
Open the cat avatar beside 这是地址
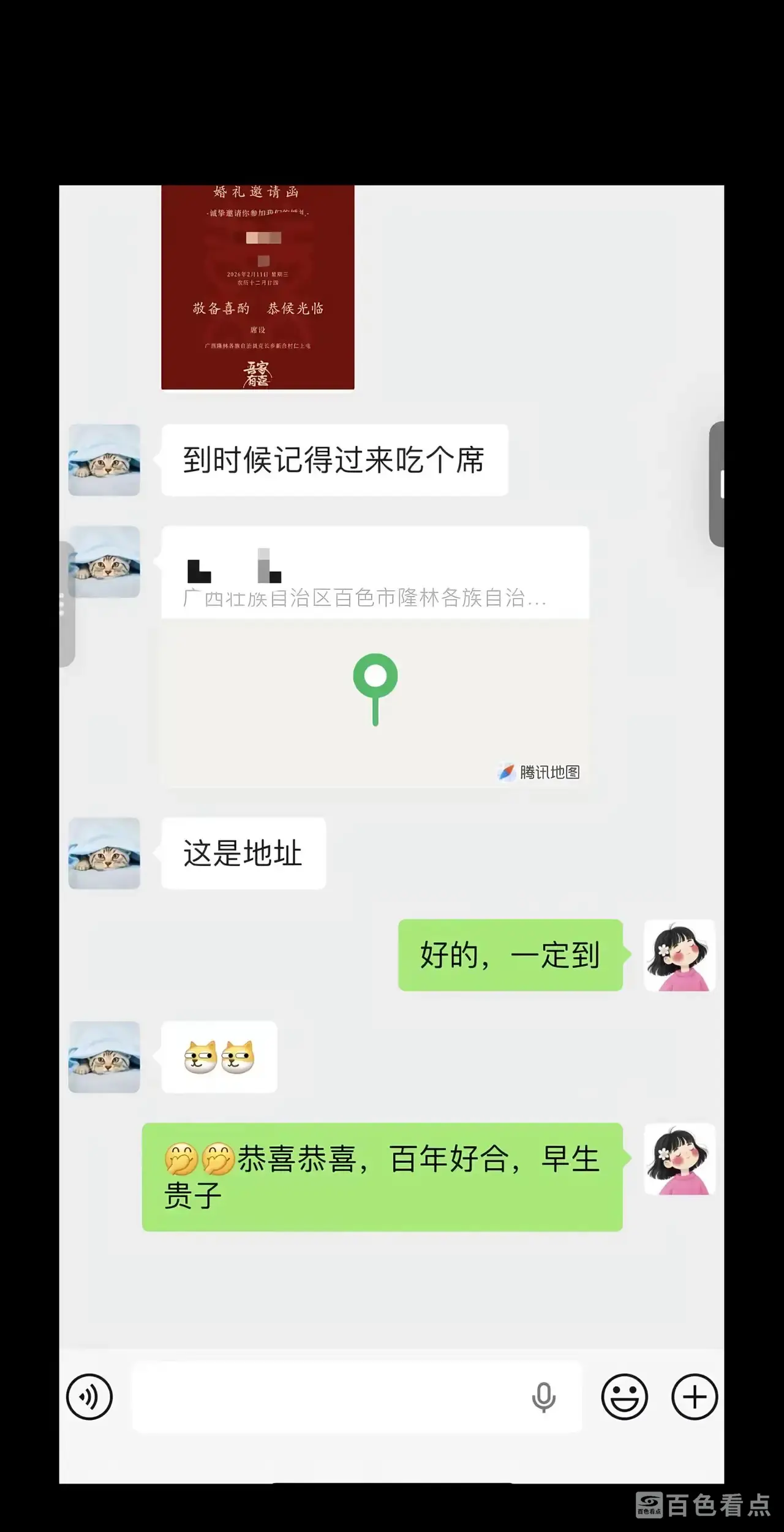104,853
